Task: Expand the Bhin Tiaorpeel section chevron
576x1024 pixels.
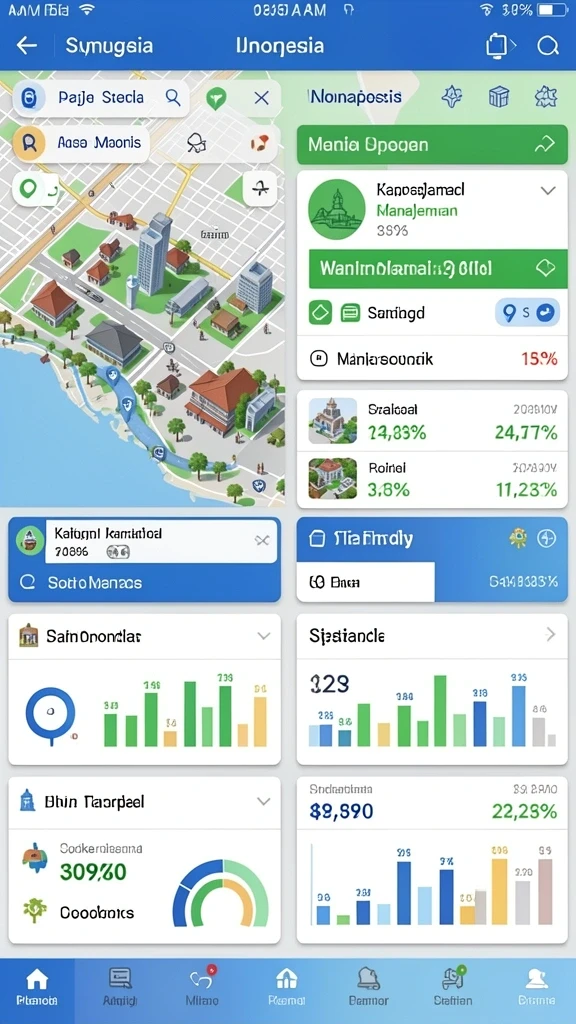Action: (263, 801)
